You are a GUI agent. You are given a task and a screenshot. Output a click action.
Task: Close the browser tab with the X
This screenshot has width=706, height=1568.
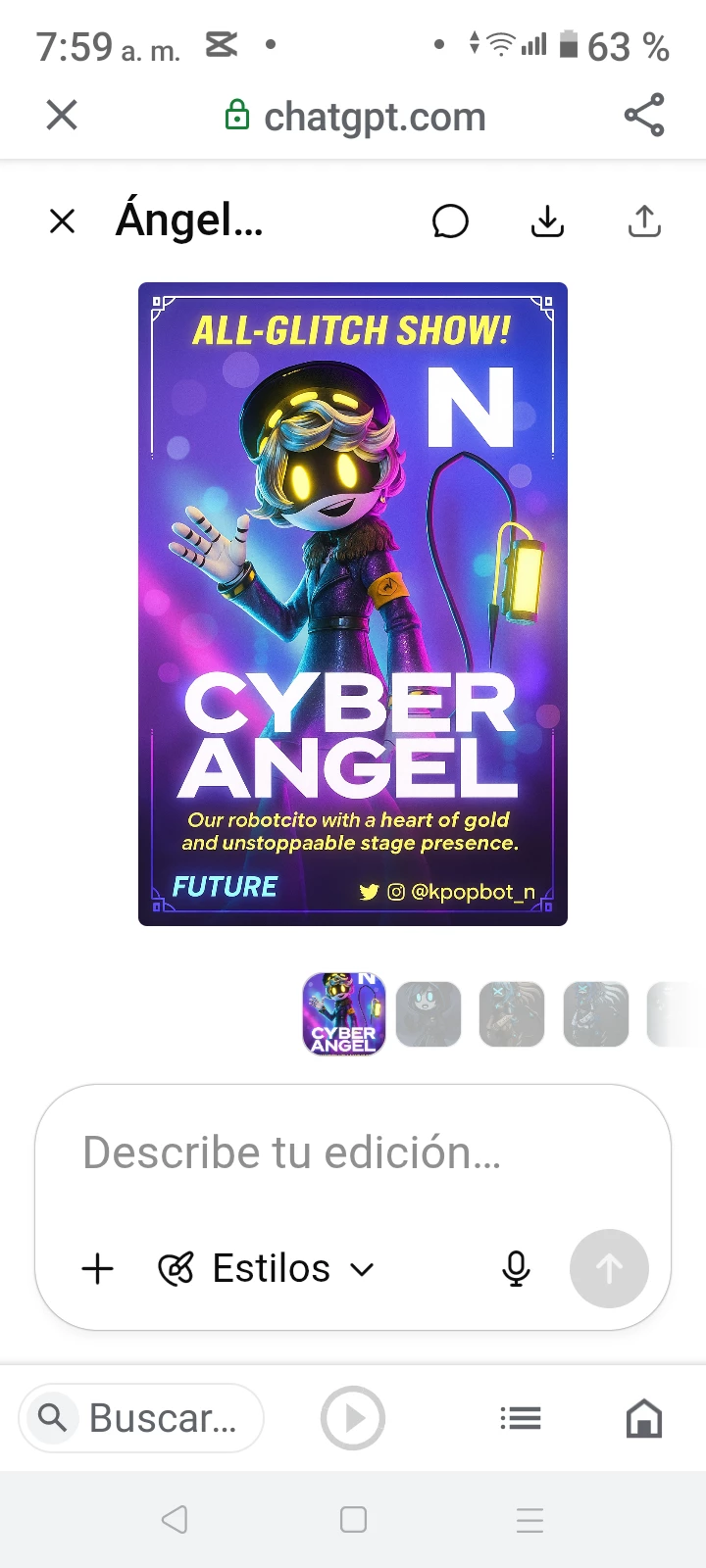click(x=62, y=116)
